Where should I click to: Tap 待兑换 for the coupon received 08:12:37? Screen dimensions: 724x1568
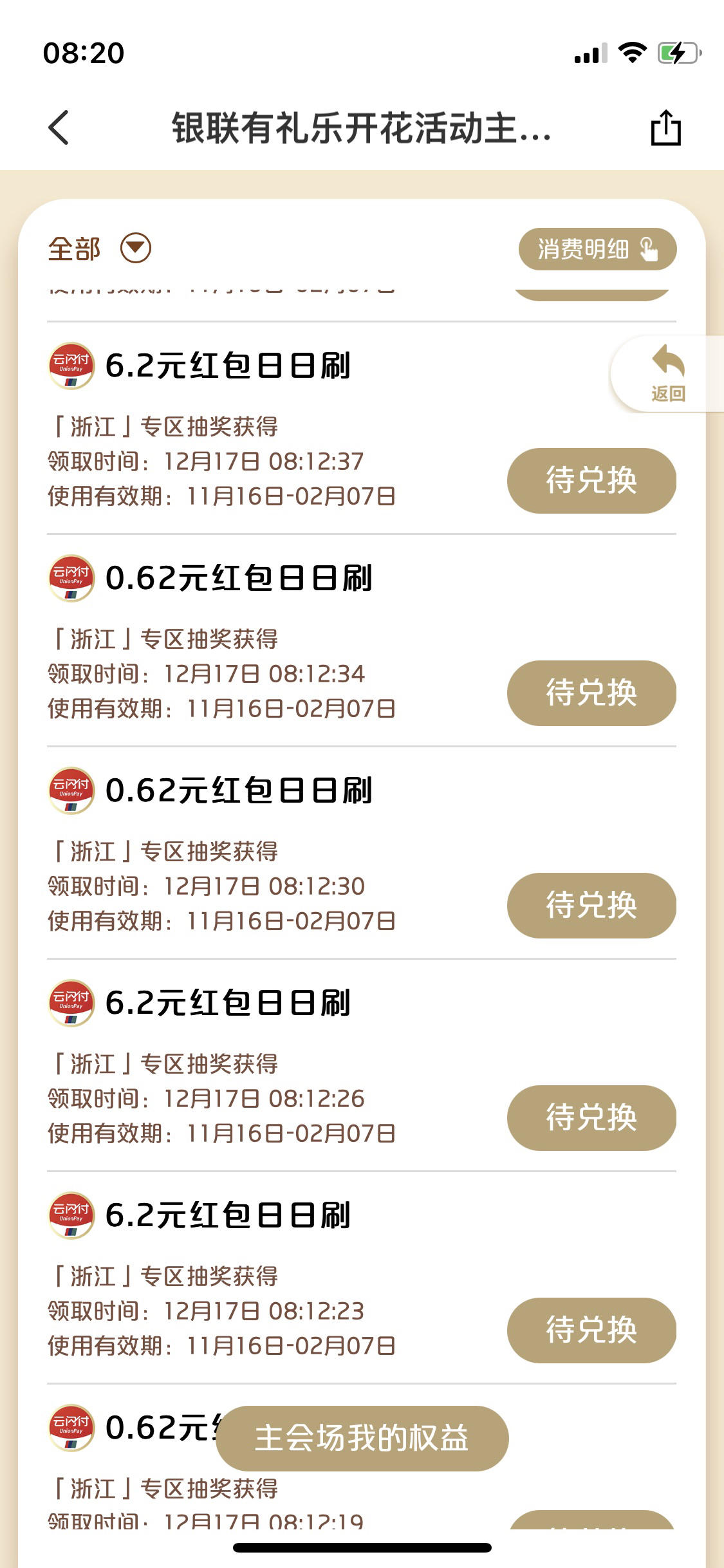click(591, 481)
